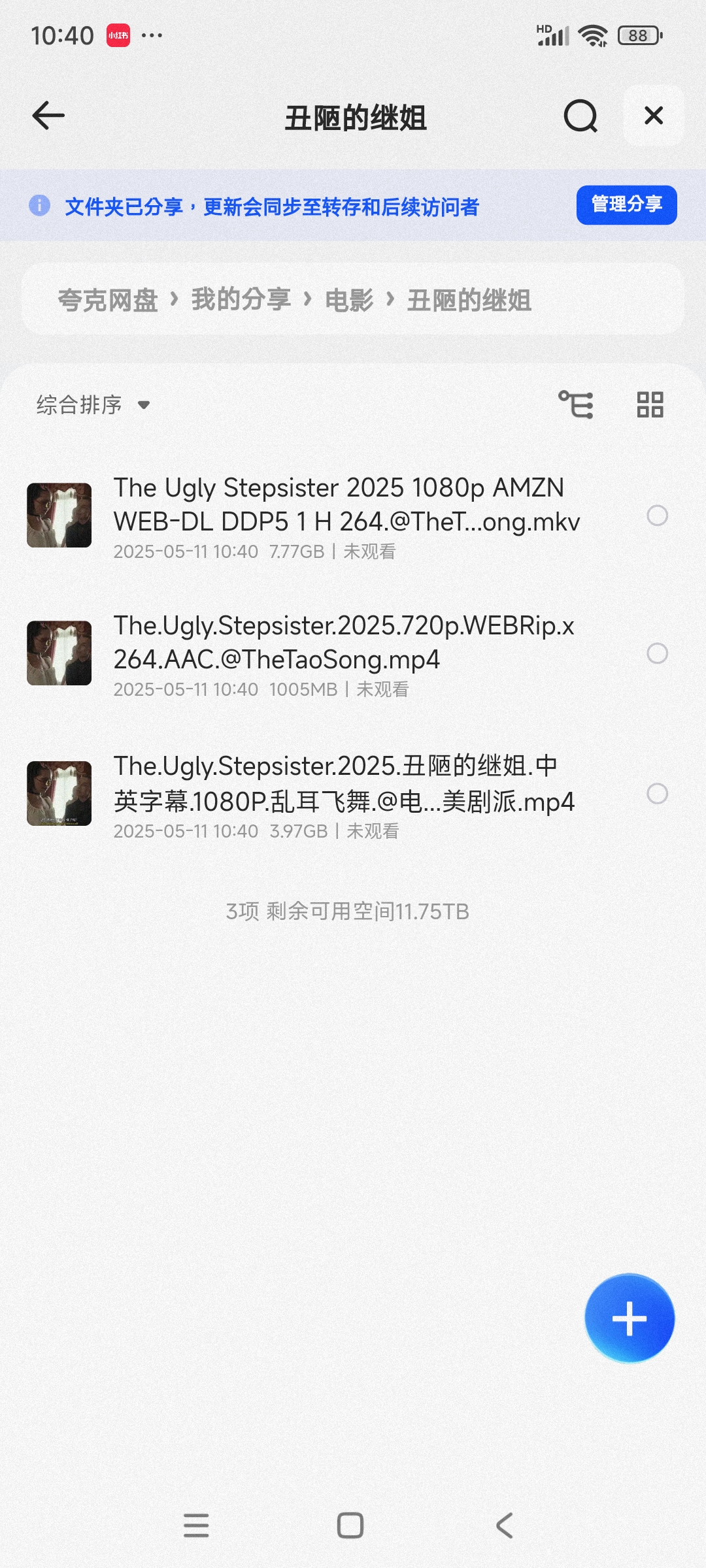Open the 综合排序 sort dropdown
Viewport: 706px width, 1568px height.
point(93,405)
